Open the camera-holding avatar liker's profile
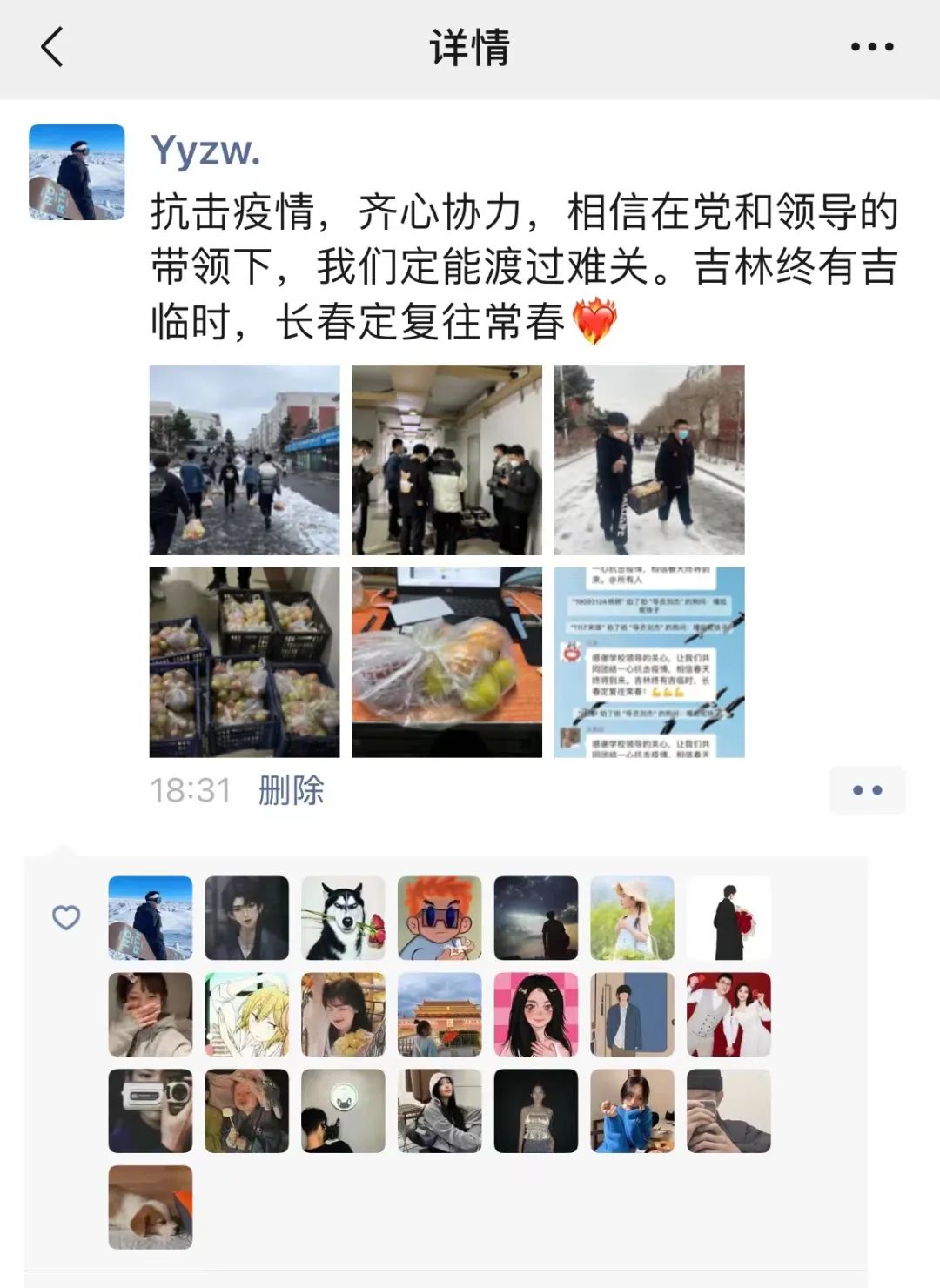This screenshot has width=940, height=1288. [151, 1111]
